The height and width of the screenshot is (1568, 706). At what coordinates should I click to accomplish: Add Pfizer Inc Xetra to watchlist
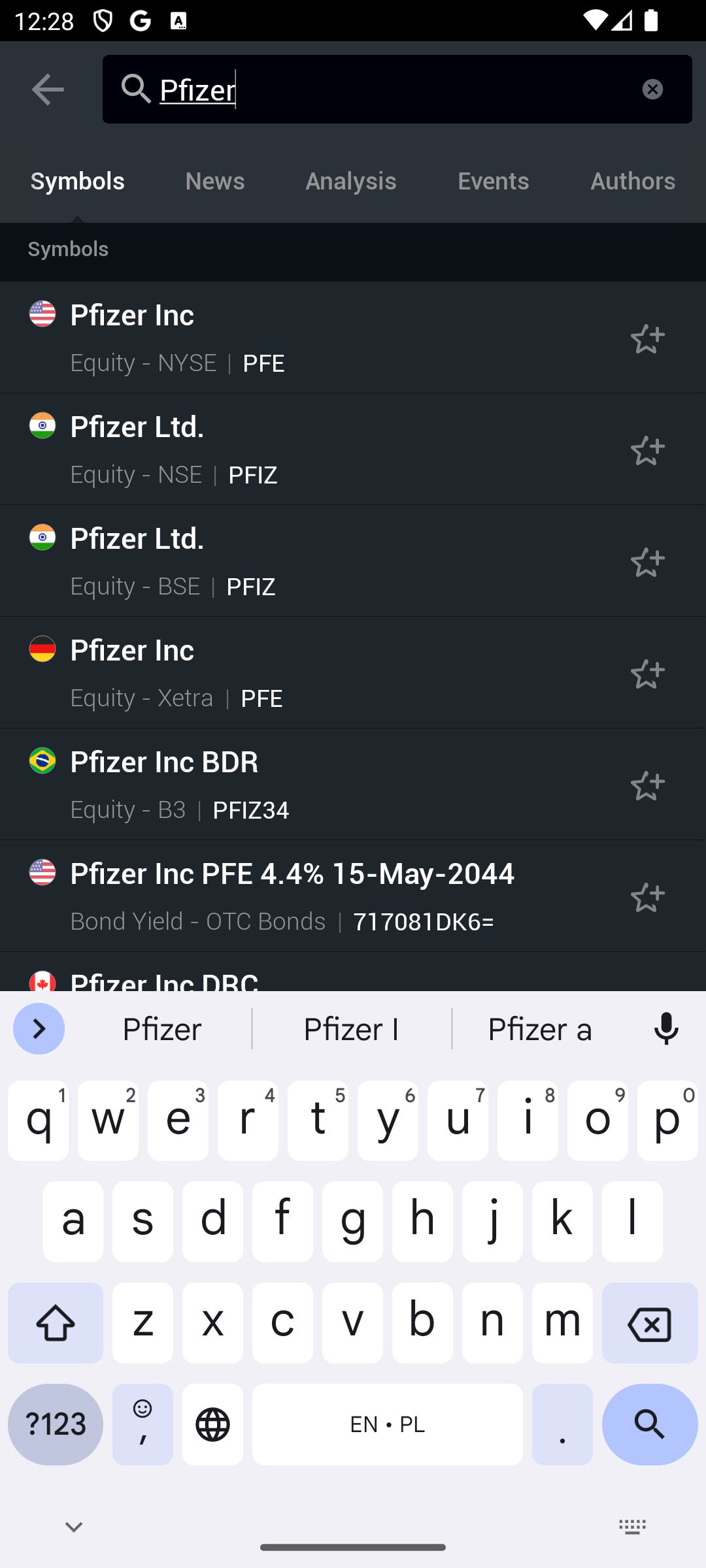[x=648, y=674]
